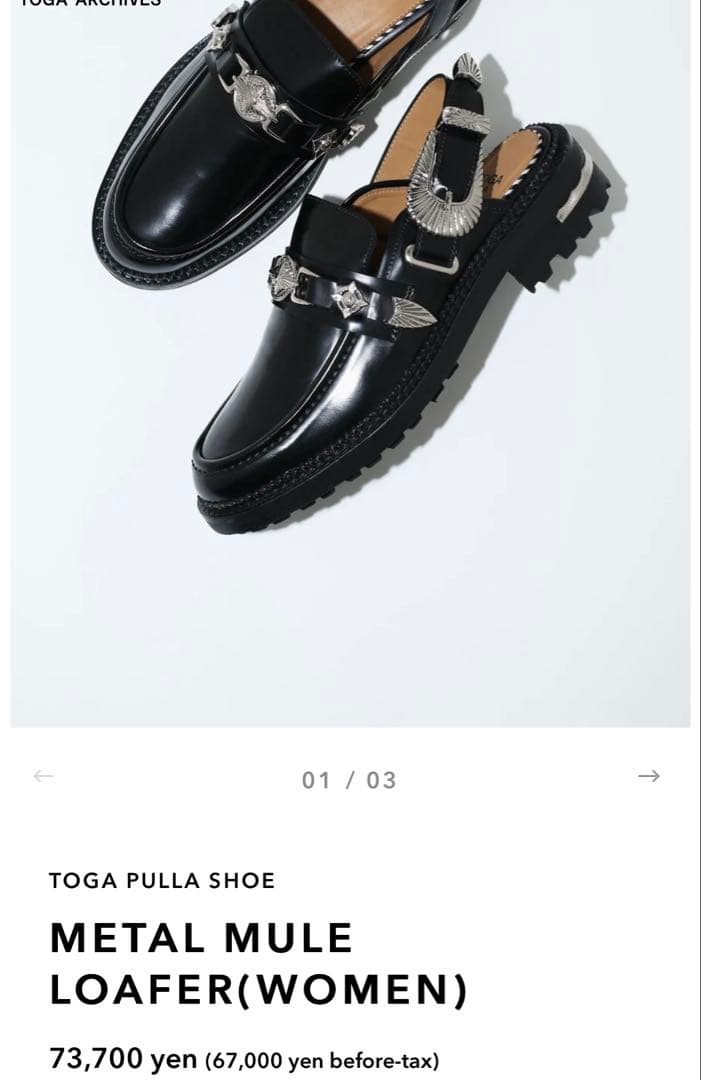
Task: Show the next product image with right arrow
Action: pos(648,776)
